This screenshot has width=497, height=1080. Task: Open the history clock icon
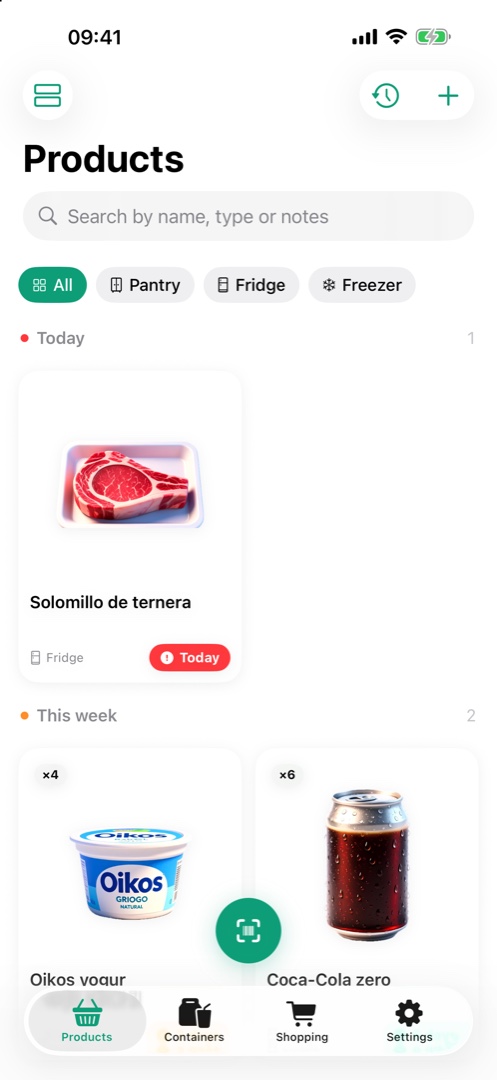(x=386, y=96)
